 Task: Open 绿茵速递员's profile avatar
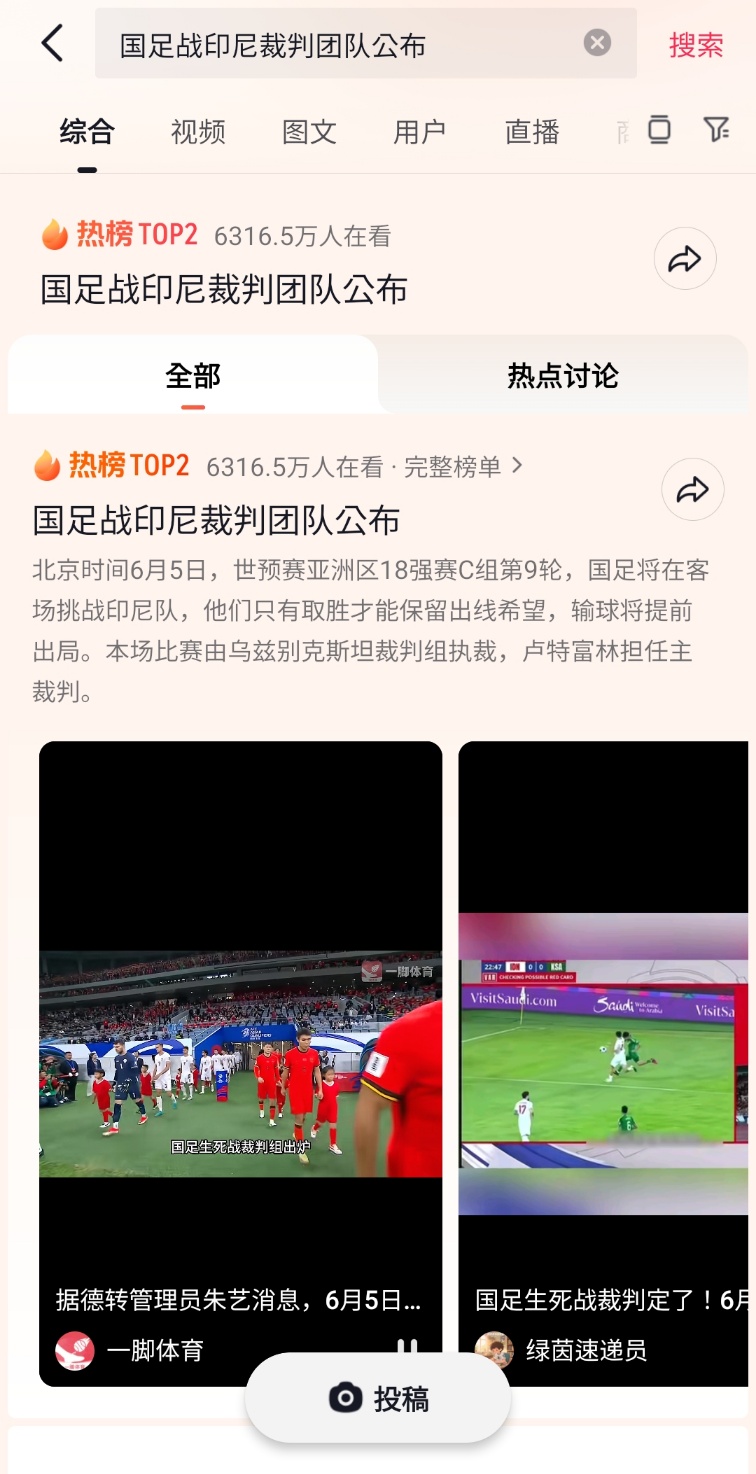495,1349
